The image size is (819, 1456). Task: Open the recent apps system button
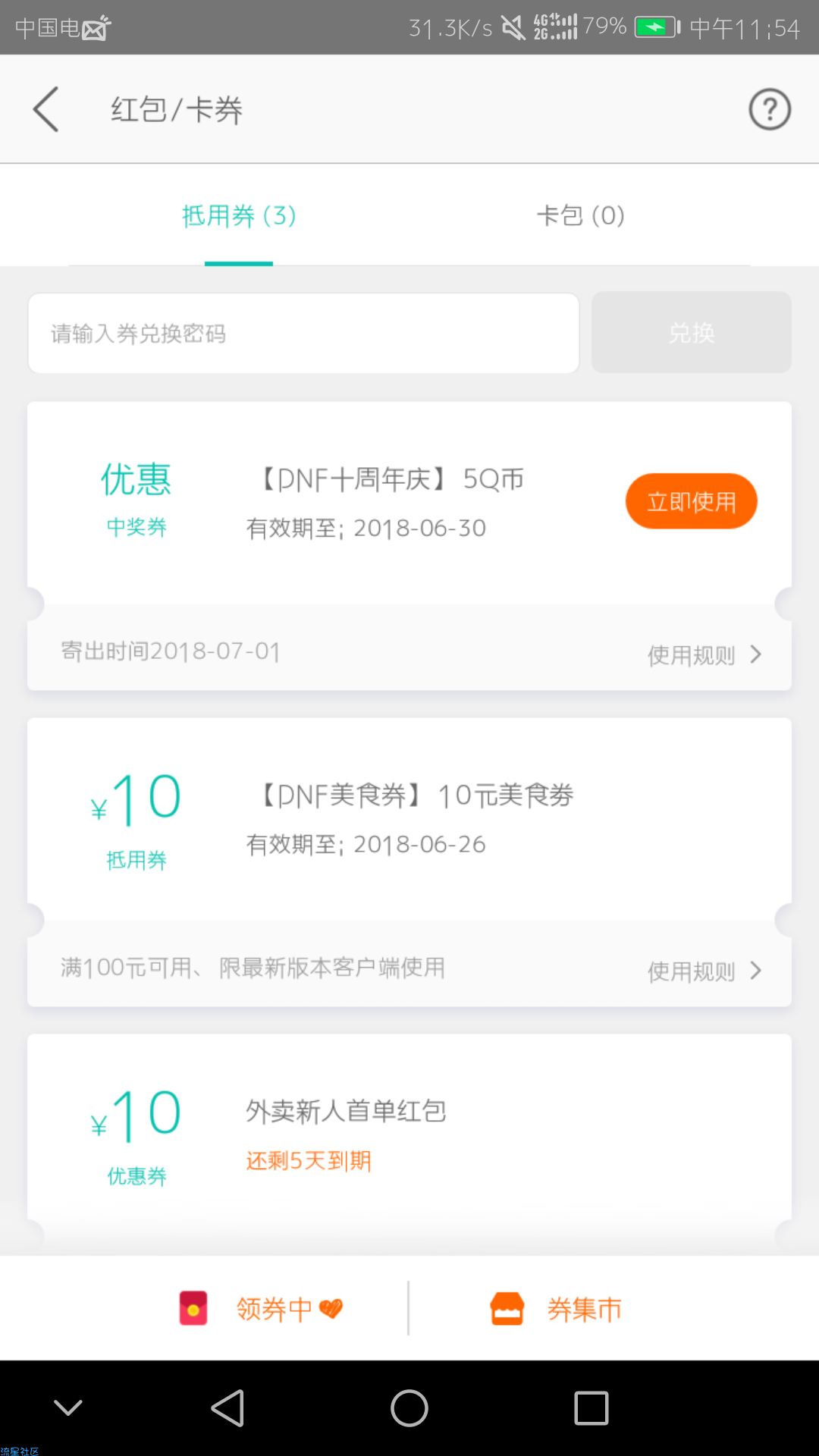[x=591, y=1408]
